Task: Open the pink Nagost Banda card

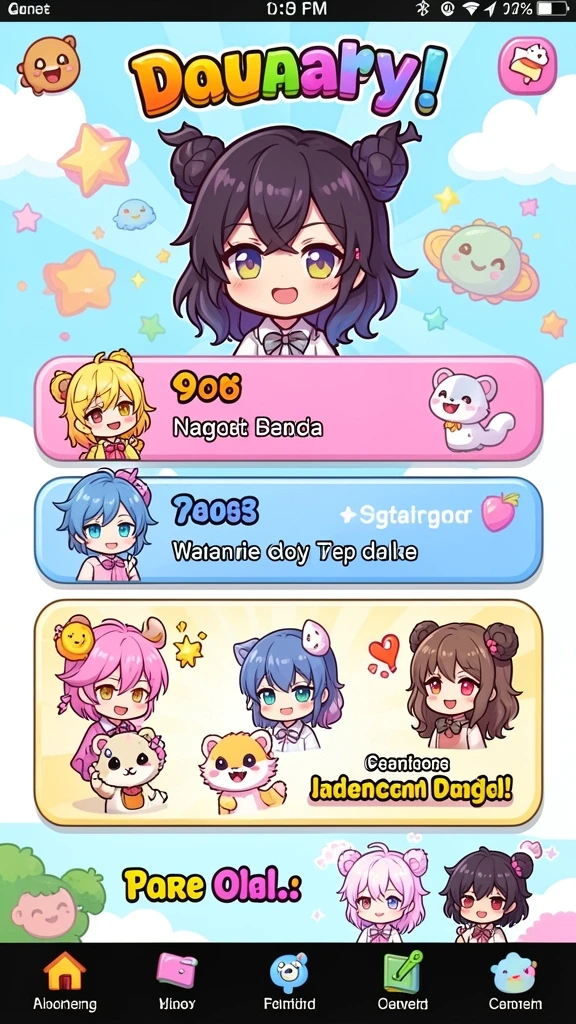Action: (x=288, y=409)
